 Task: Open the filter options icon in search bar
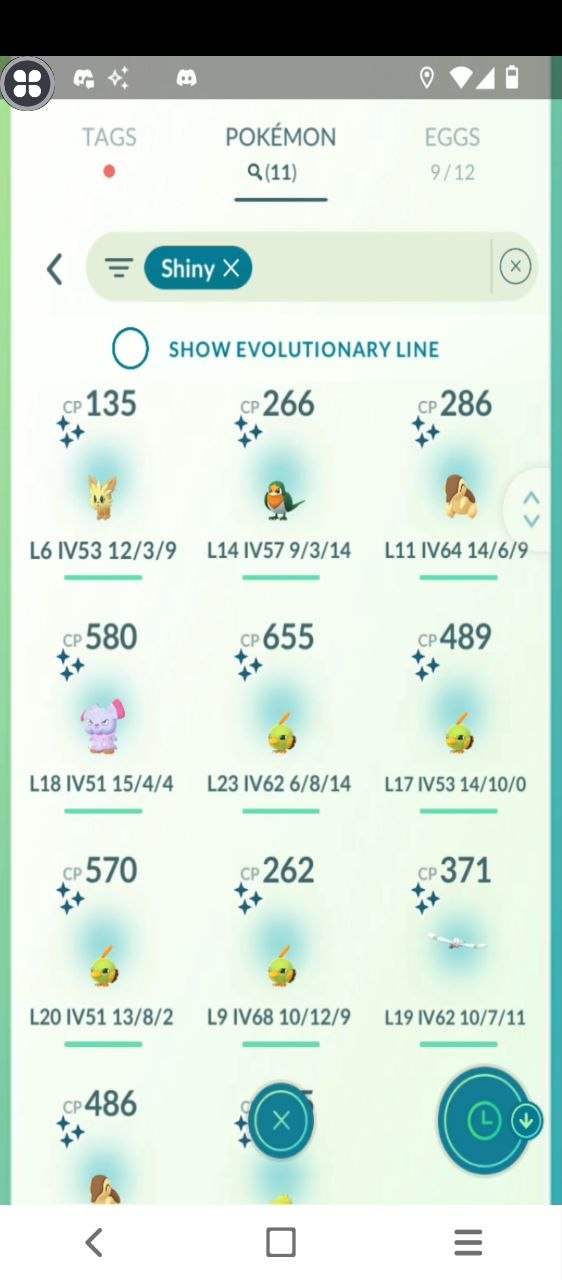(x=119, y=268)
